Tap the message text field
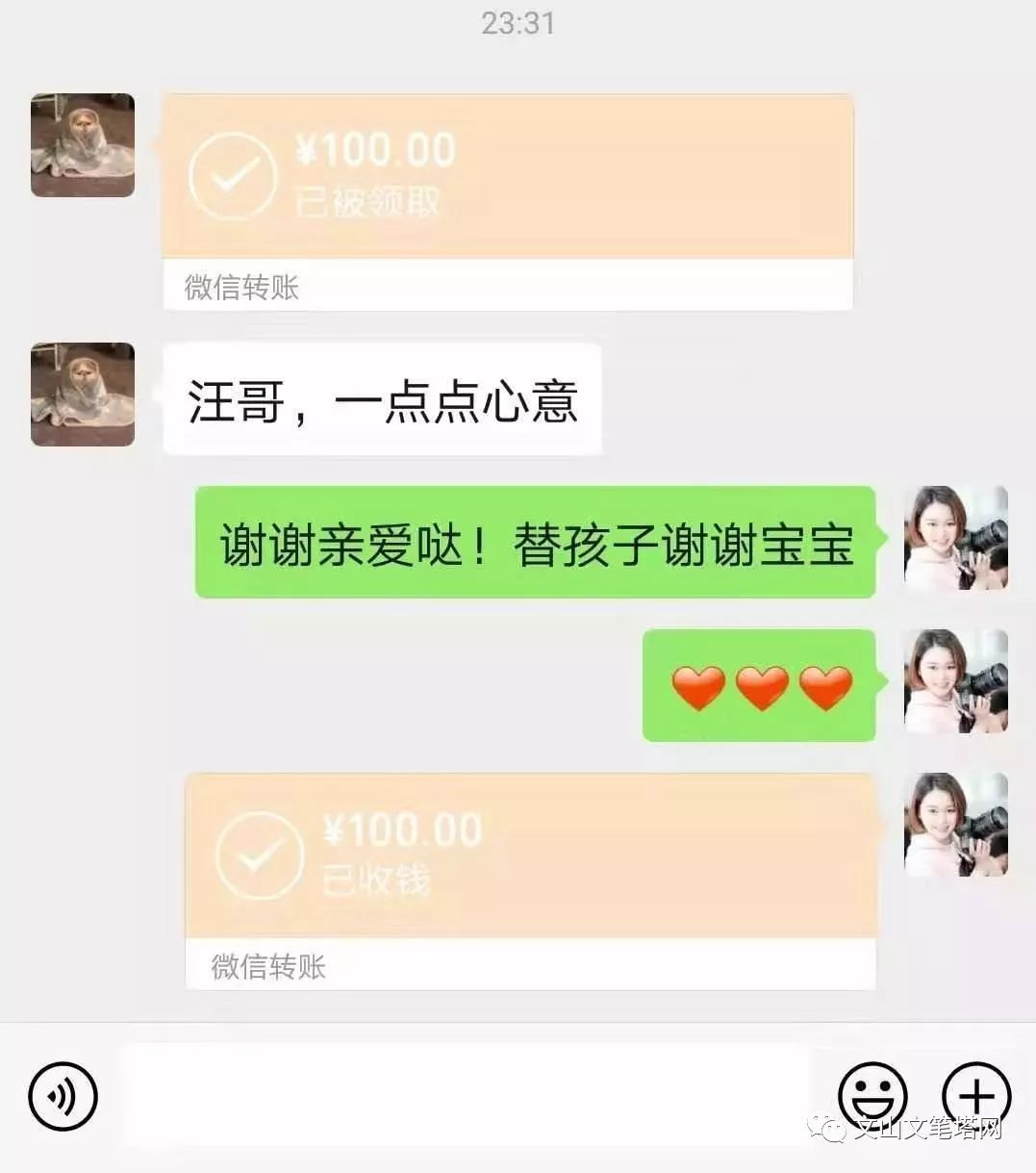The height and width of the screenshot is (1173, 1036). pyautogui.click(x=466, y=1095)
